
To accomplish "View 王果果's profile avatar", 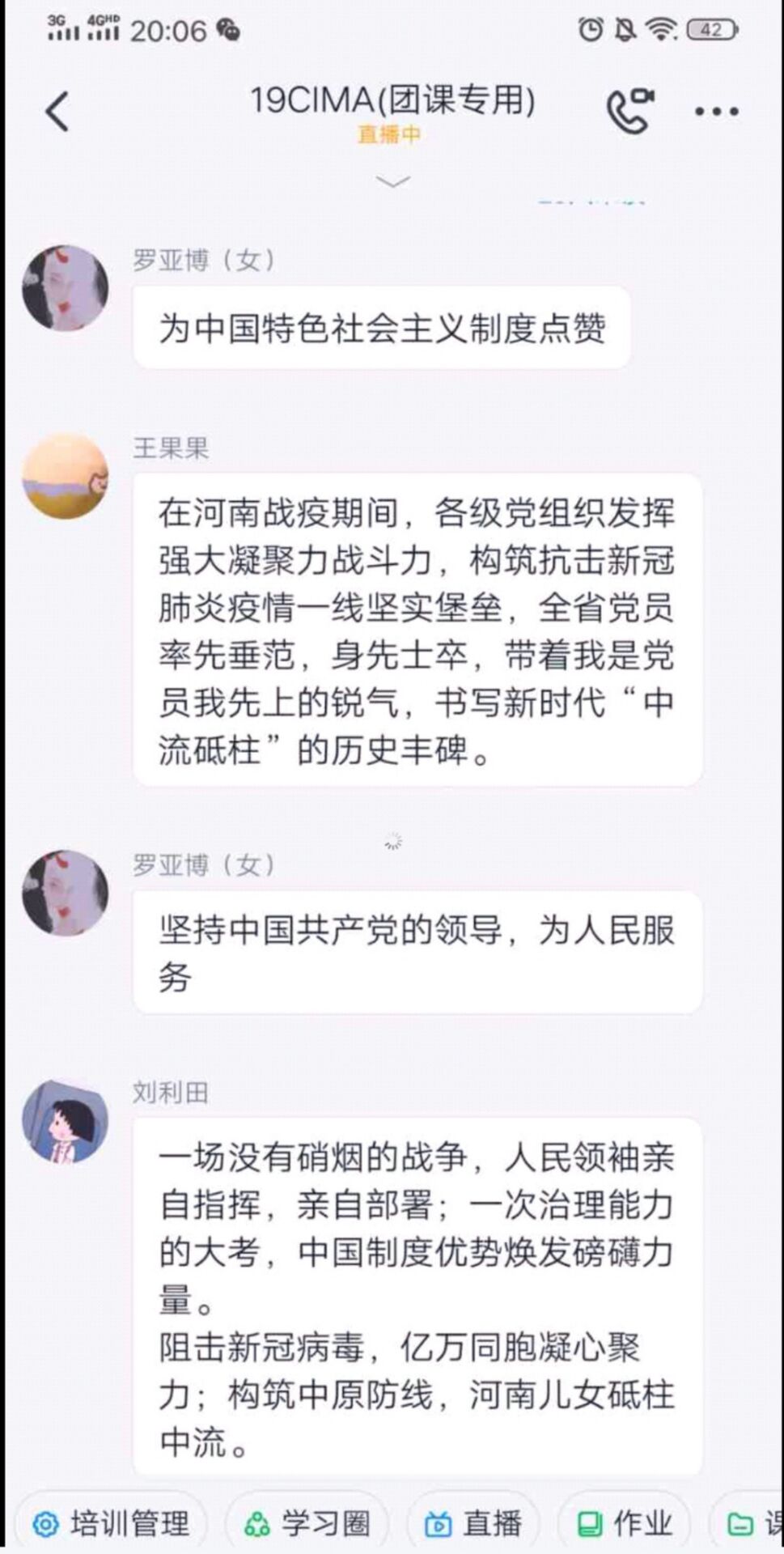I will click(65, 476).
